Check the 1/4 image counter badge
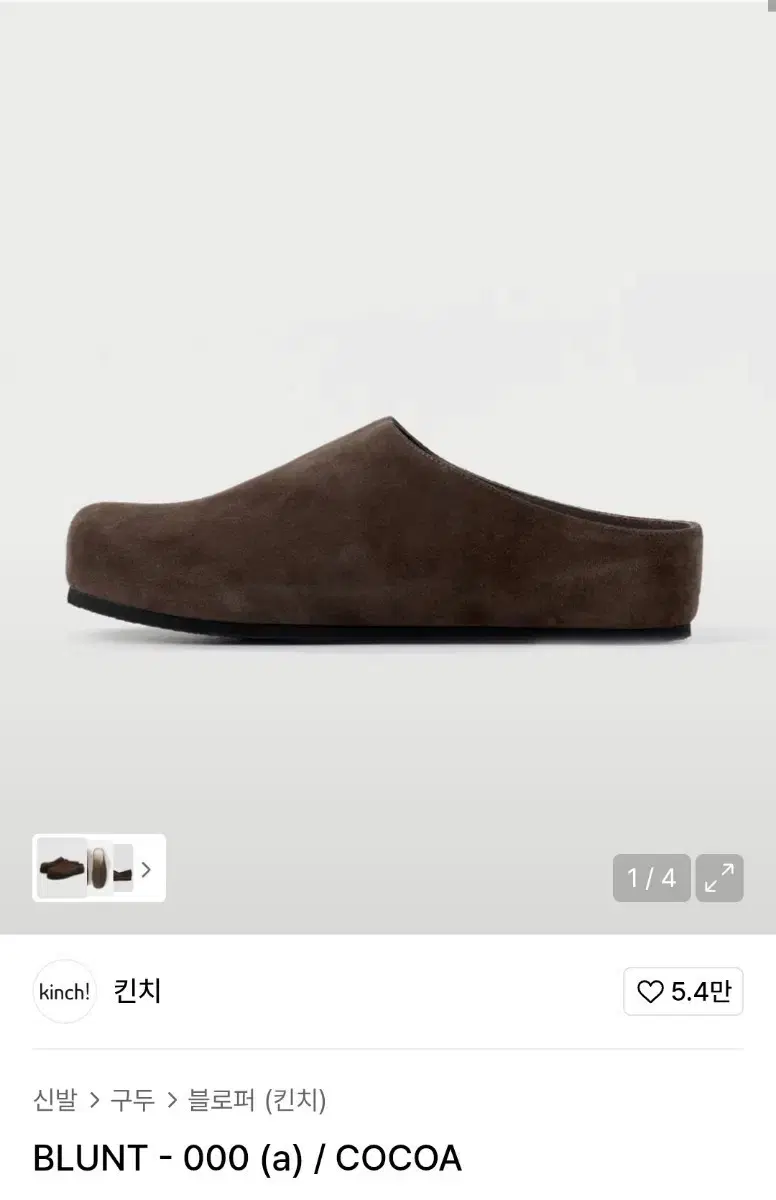This screenshot has width=776, height=1200. (x=652, y=878)
